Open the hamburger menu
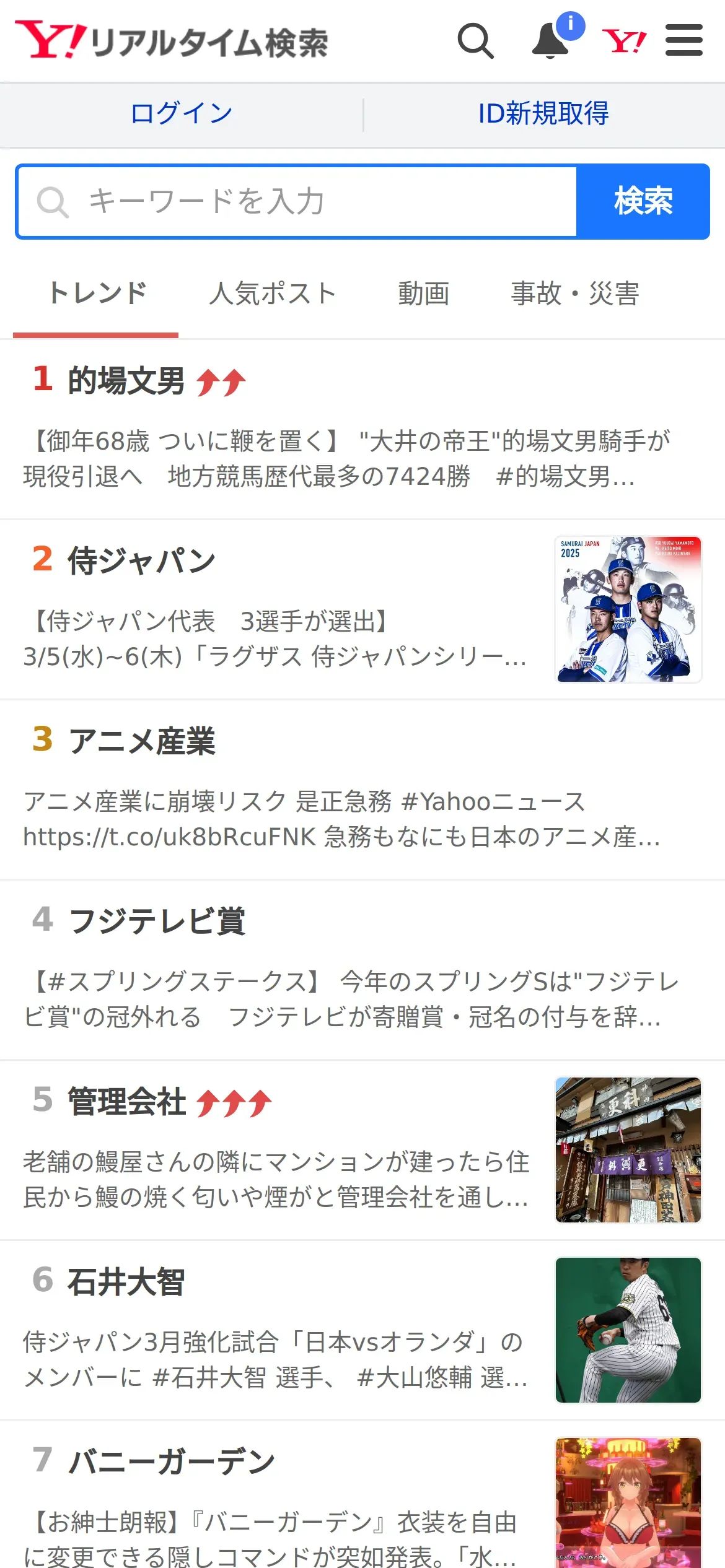Image resolution: width=725 pixels, height=1568 pixels. click(683, 40)
